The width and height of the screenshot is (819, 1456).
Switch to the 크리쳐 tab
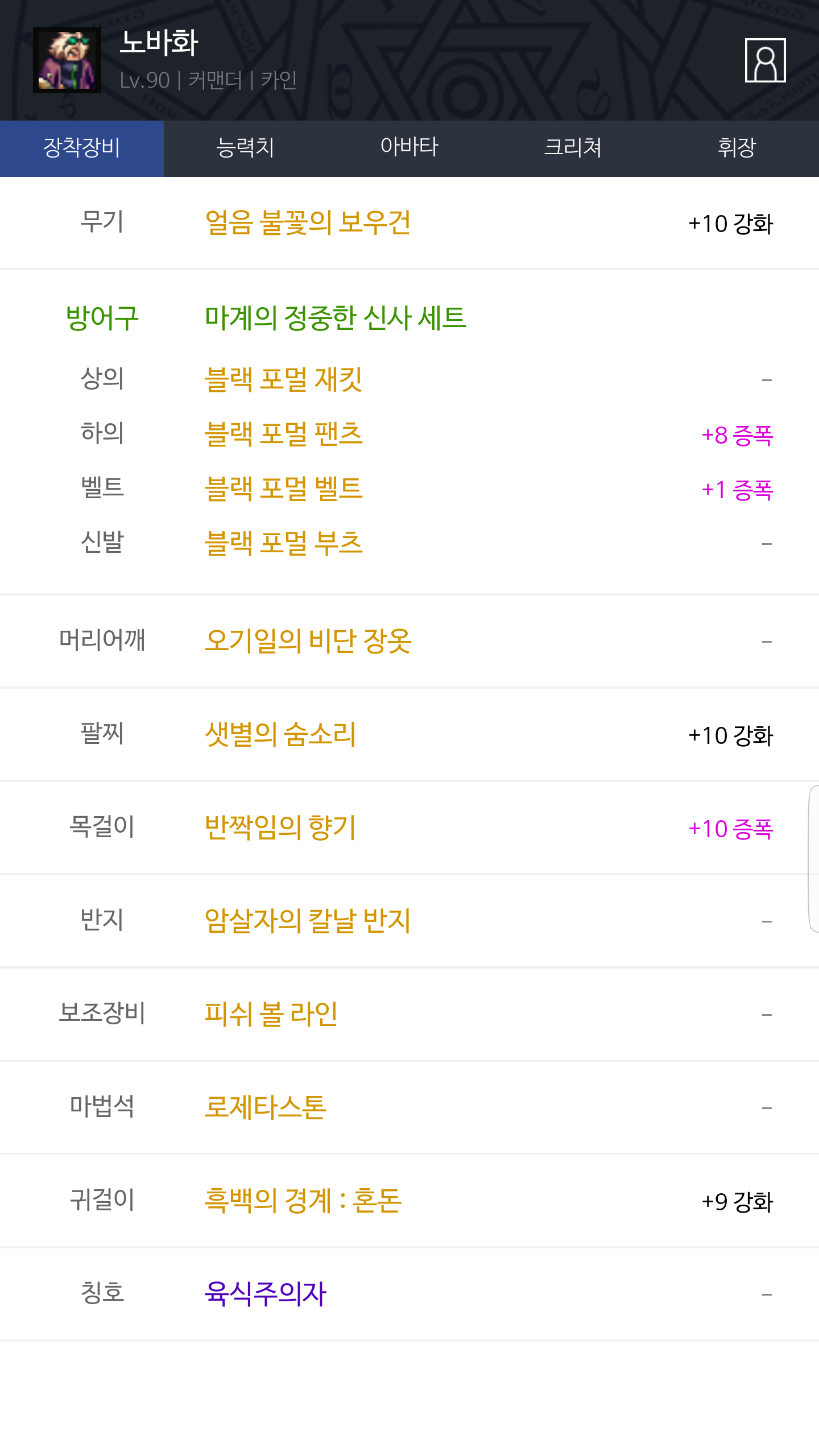click(573, 148)
